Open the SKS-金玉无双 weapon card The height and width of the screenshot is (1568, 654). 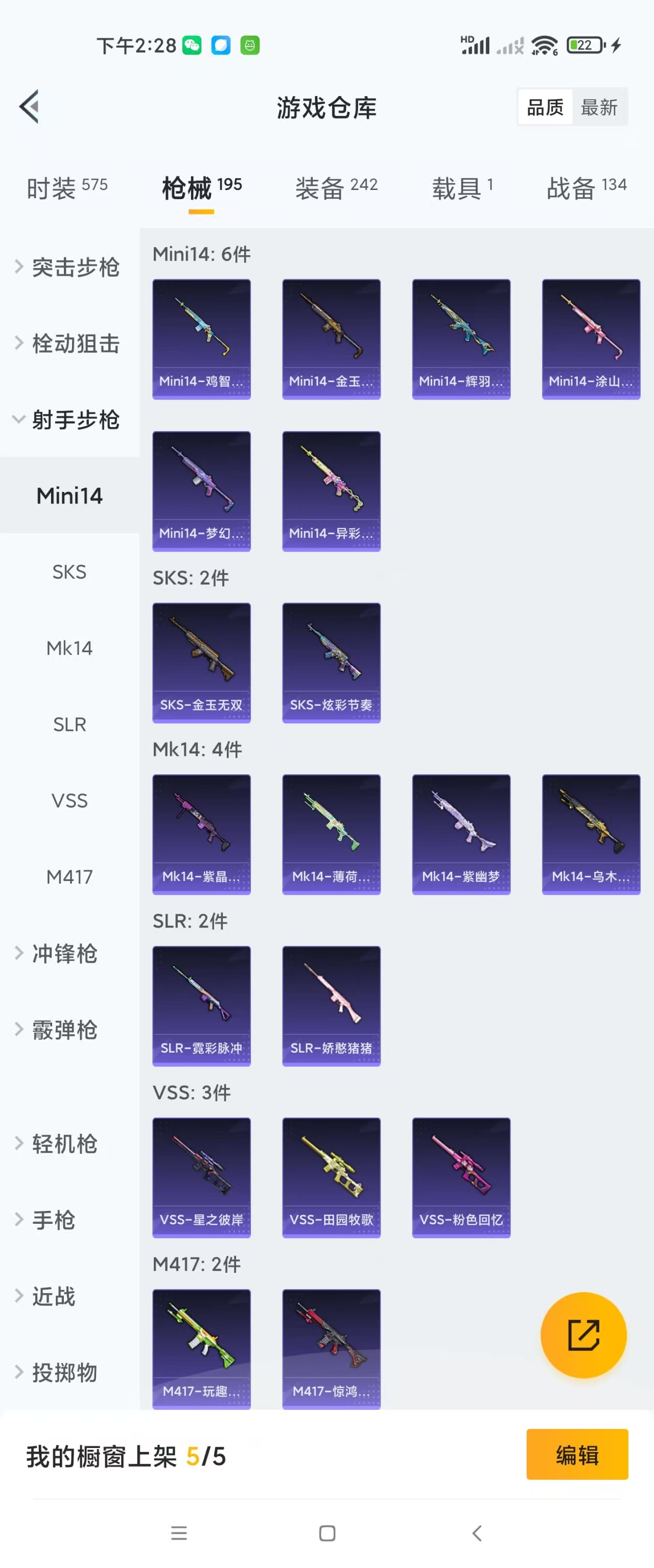(x=201, y=663)
